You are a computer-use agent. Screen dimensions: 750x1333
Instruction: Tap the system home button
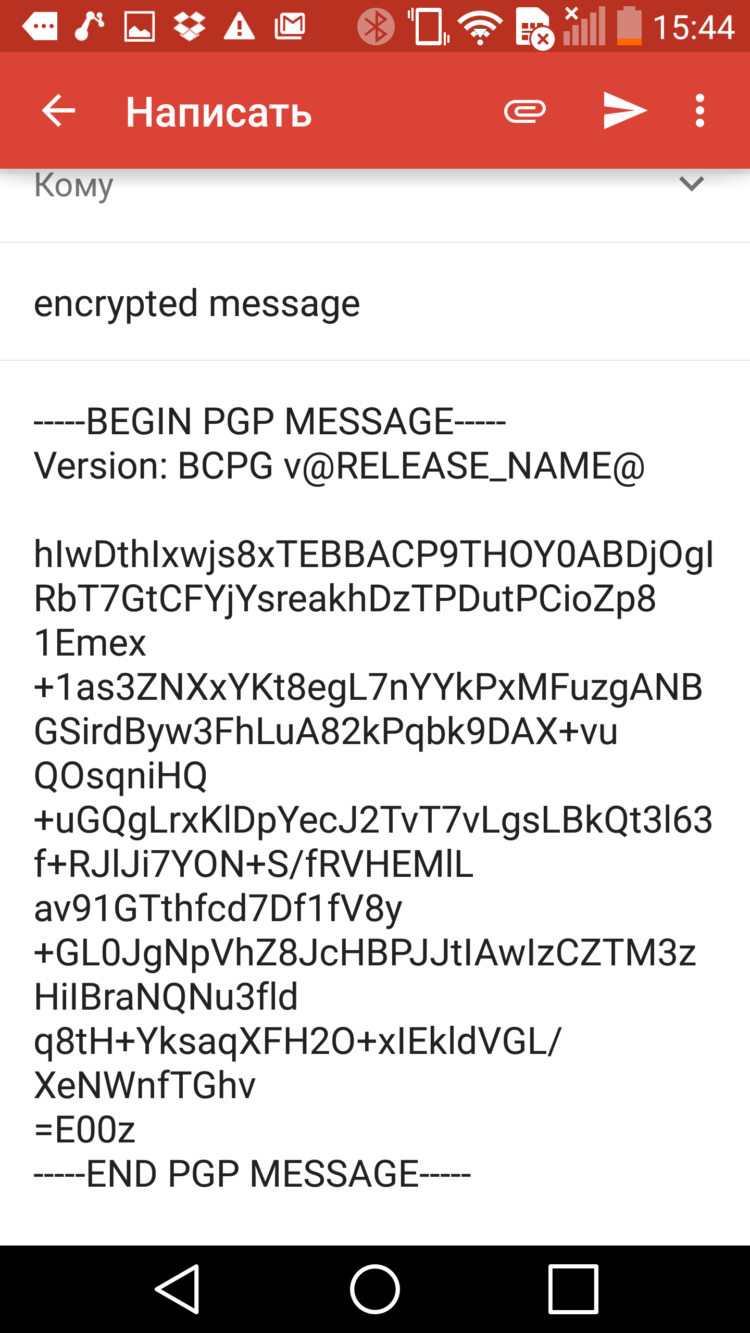[x=375, y=1288]
